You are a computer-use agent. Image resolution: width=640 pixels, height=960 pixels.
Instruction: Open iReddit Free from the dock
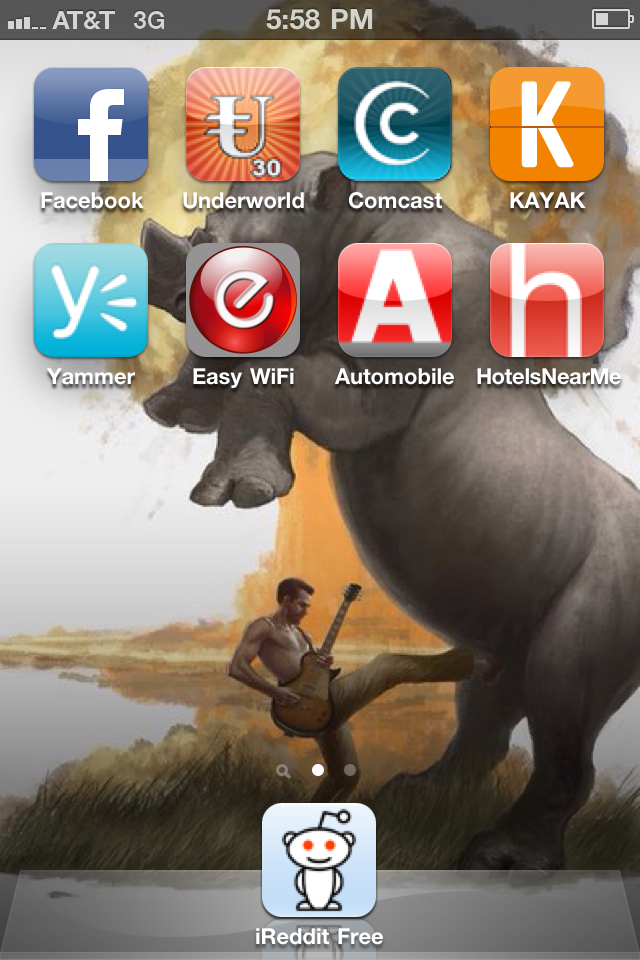click(x=319, y=860)
